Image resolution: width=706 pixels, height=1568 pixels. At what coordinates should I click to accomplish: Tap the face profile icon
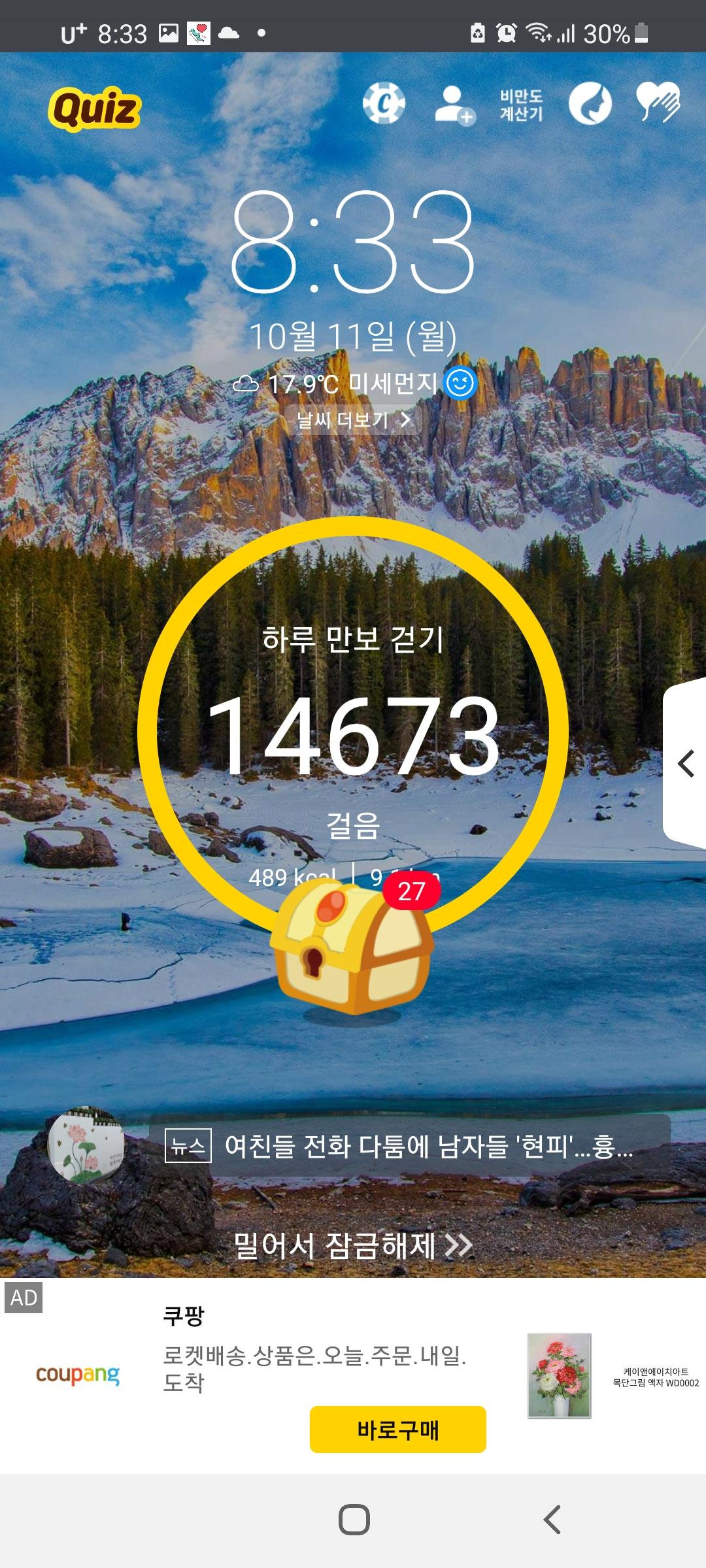[x=590, y=104]
